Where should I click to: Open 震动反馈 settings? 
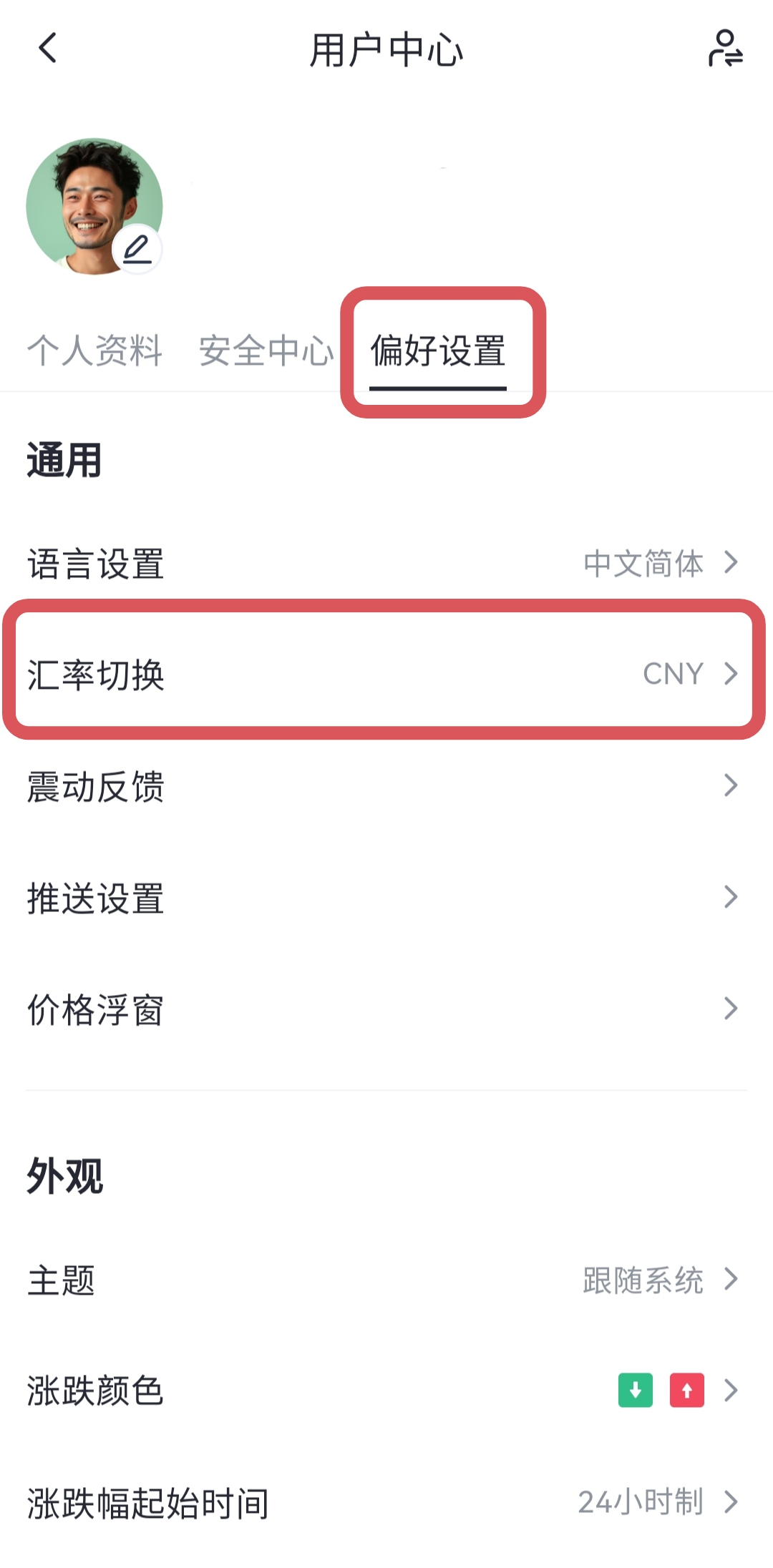click(386, 786)
